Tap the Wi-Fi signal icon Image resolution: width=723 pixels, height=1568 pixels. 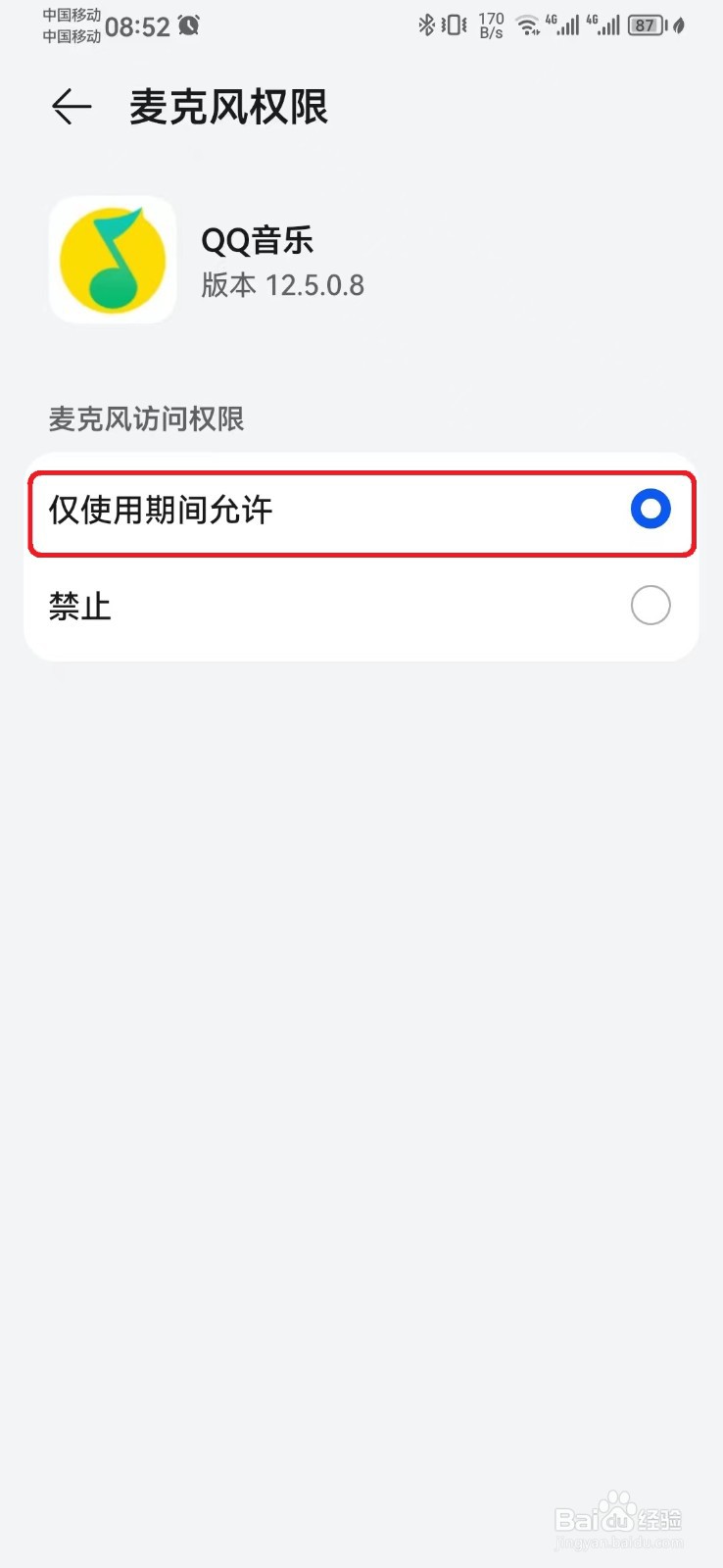coord(528,26)
